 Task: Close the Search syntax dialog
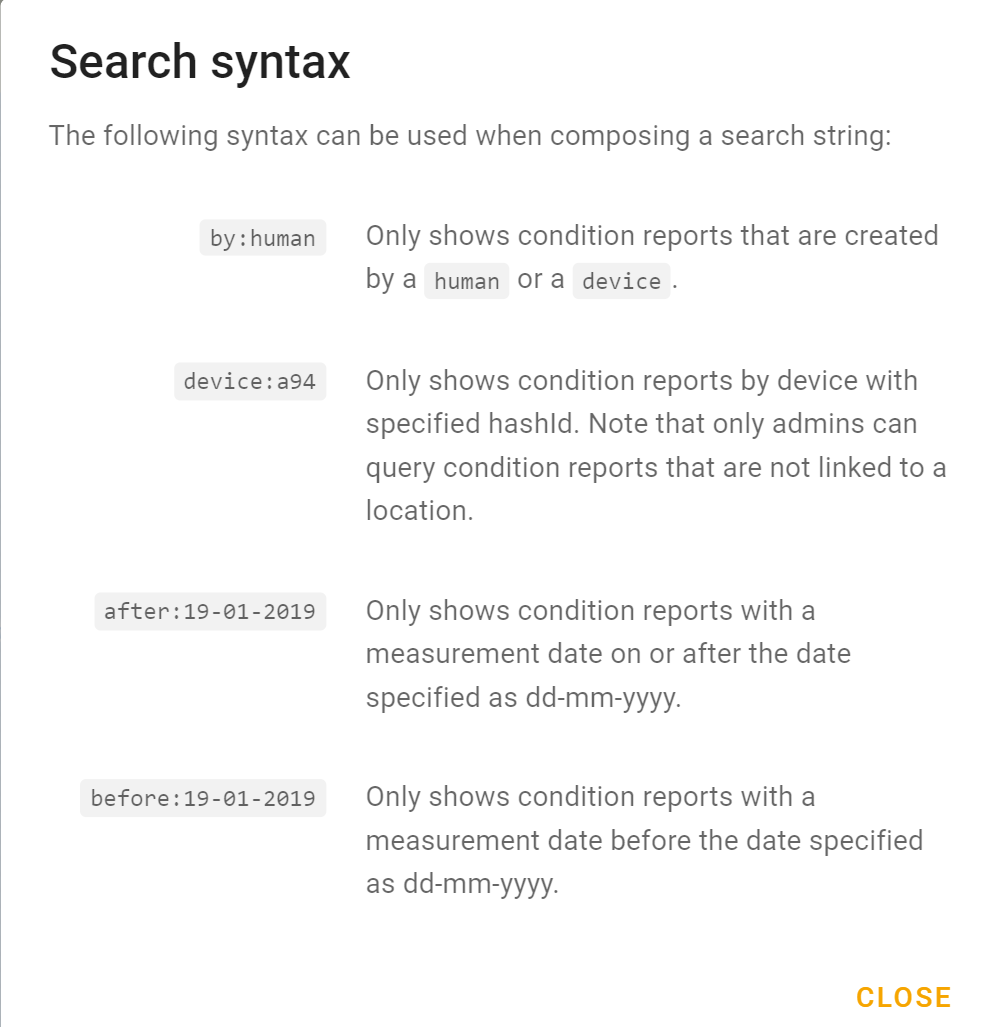click(903, 997)
